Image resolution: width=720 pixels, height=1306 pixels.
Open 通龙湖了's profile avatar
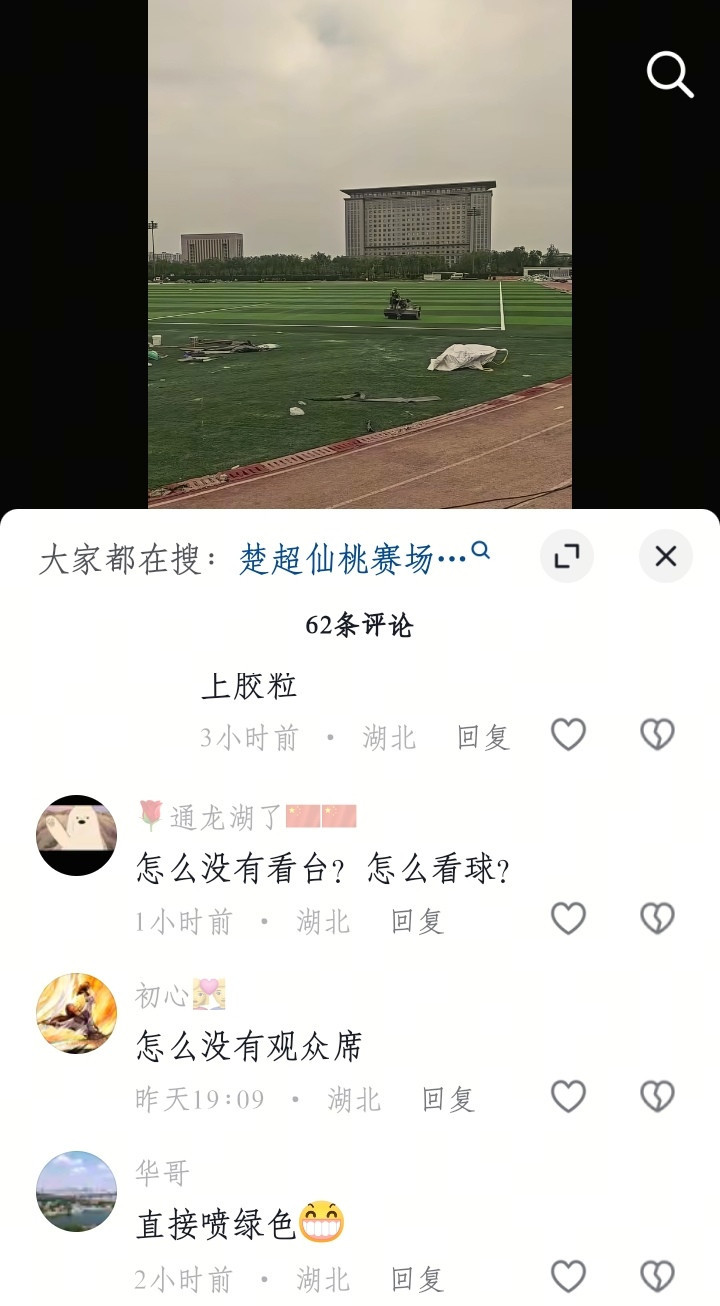pyautogui.click(x=77, y=836)
